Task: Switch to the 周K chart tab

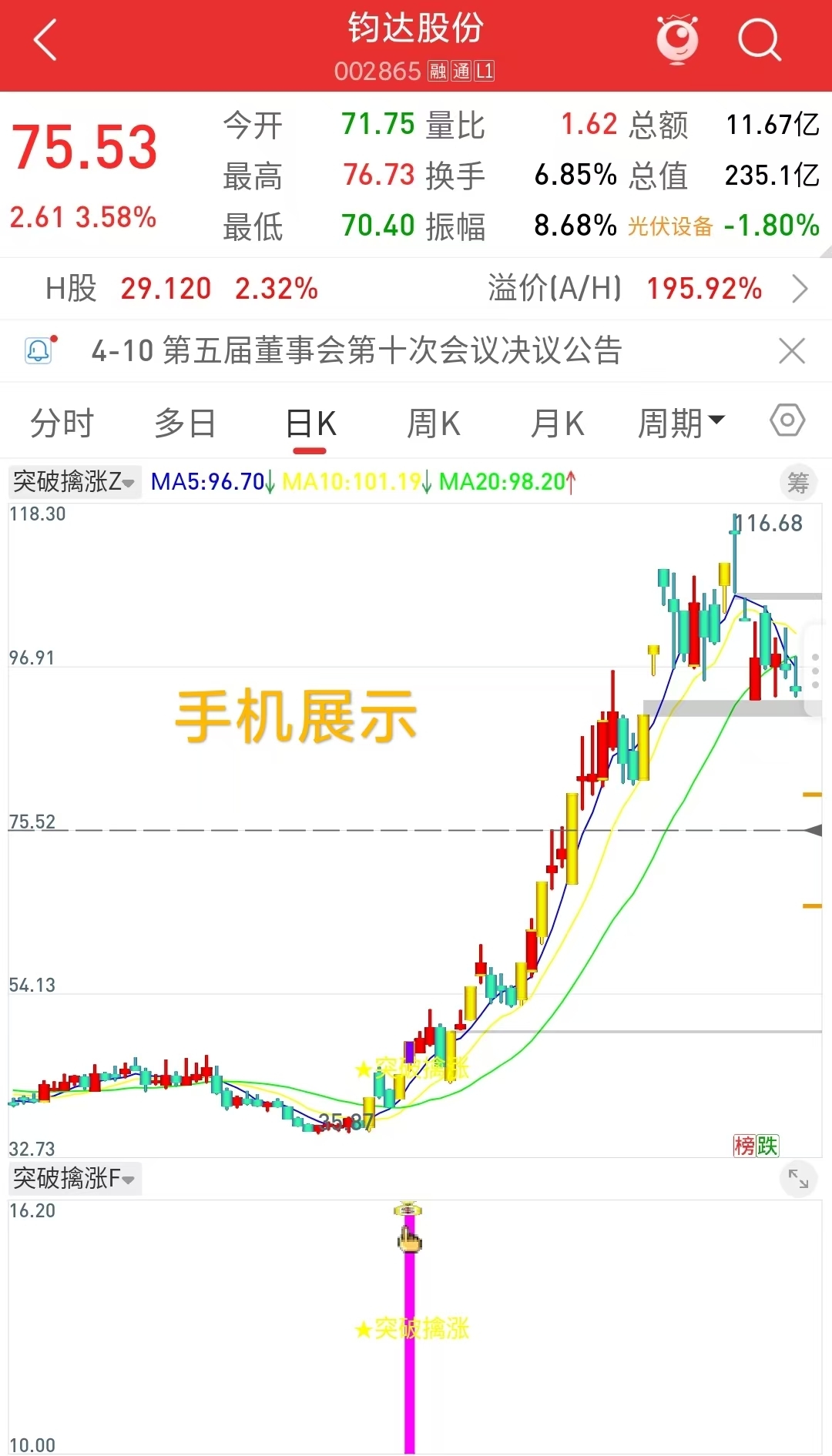Action: (x=434, y=423)
